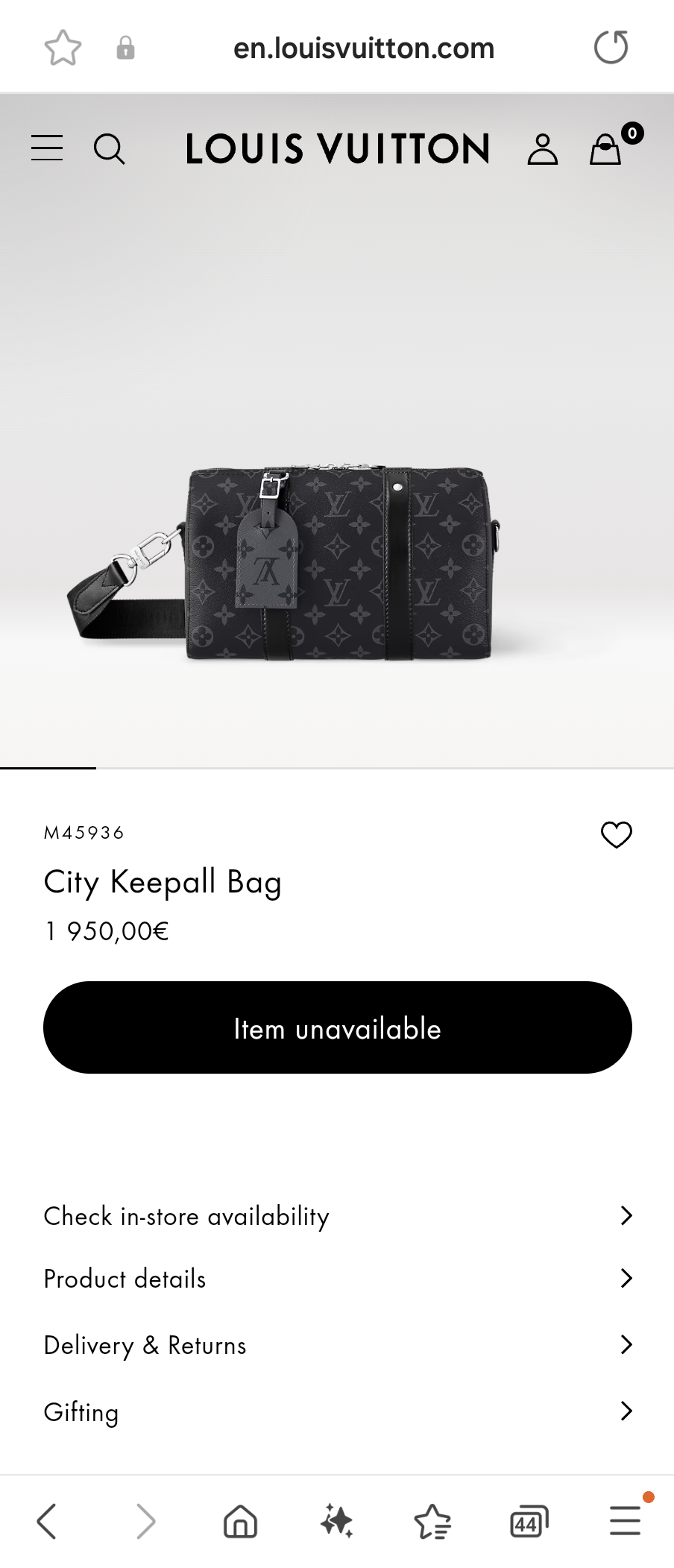Toggle the heart to add bag to wishlist

pyautogui.click(x=617, y=835)
